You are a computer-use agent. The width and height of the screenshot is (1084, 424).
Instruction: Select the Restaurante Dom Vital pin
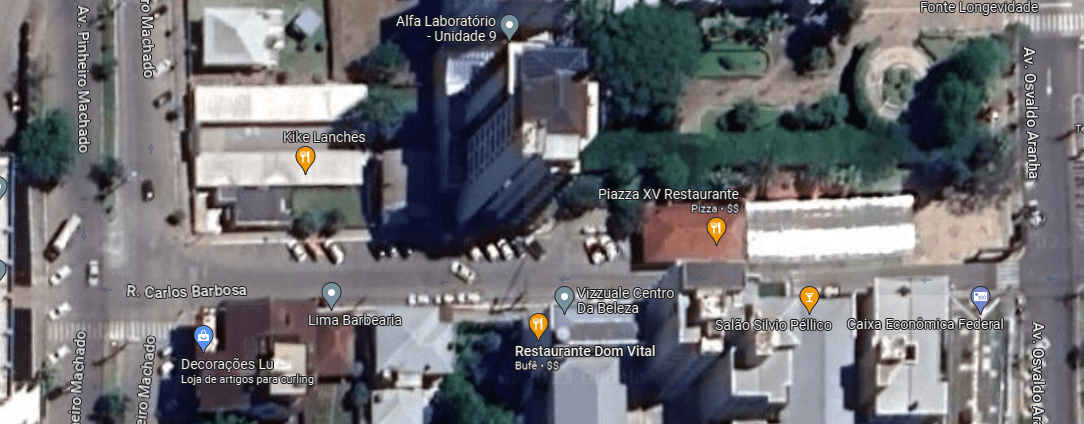pyautogui.click(x=538, y=324)
